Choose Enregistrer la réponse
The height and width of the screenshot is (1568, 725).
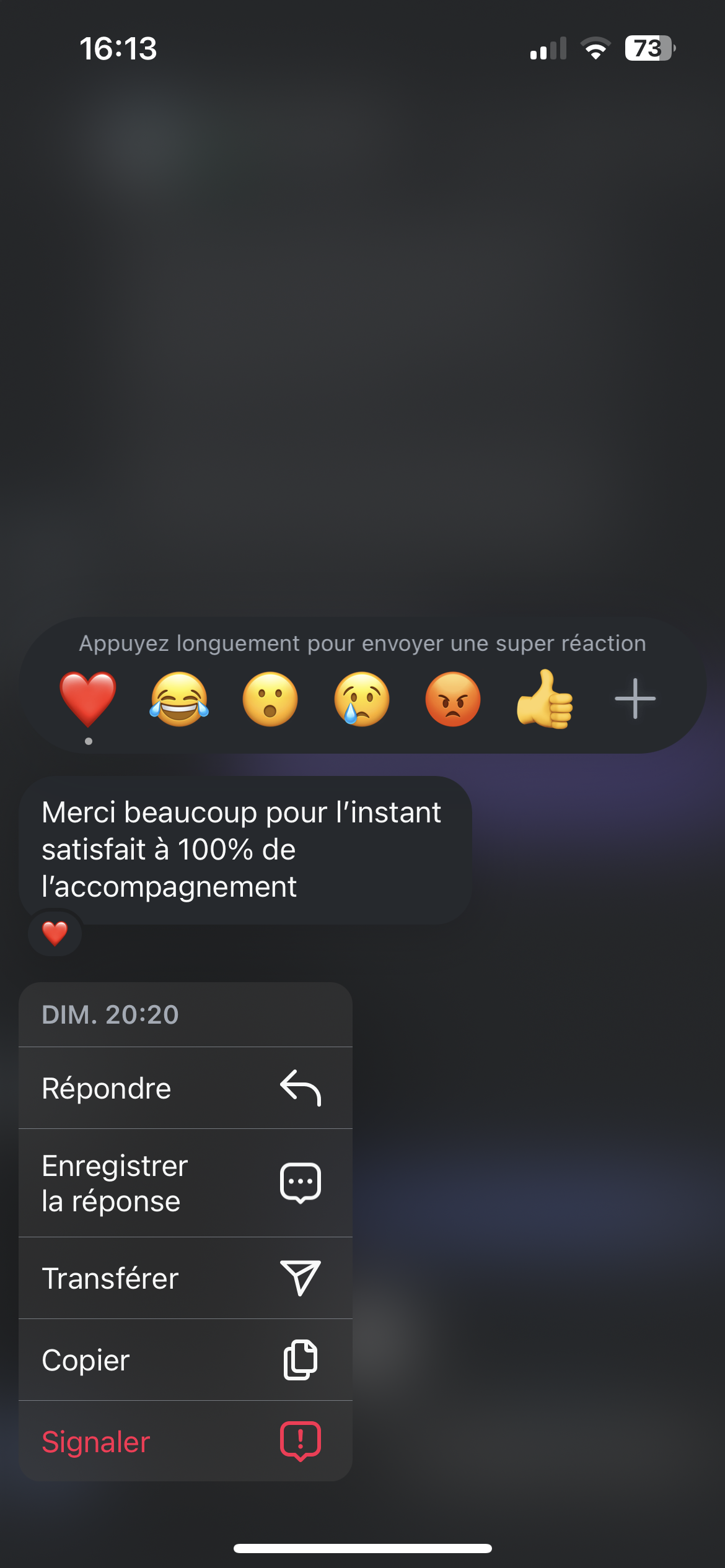click(x=185, y=1183)
